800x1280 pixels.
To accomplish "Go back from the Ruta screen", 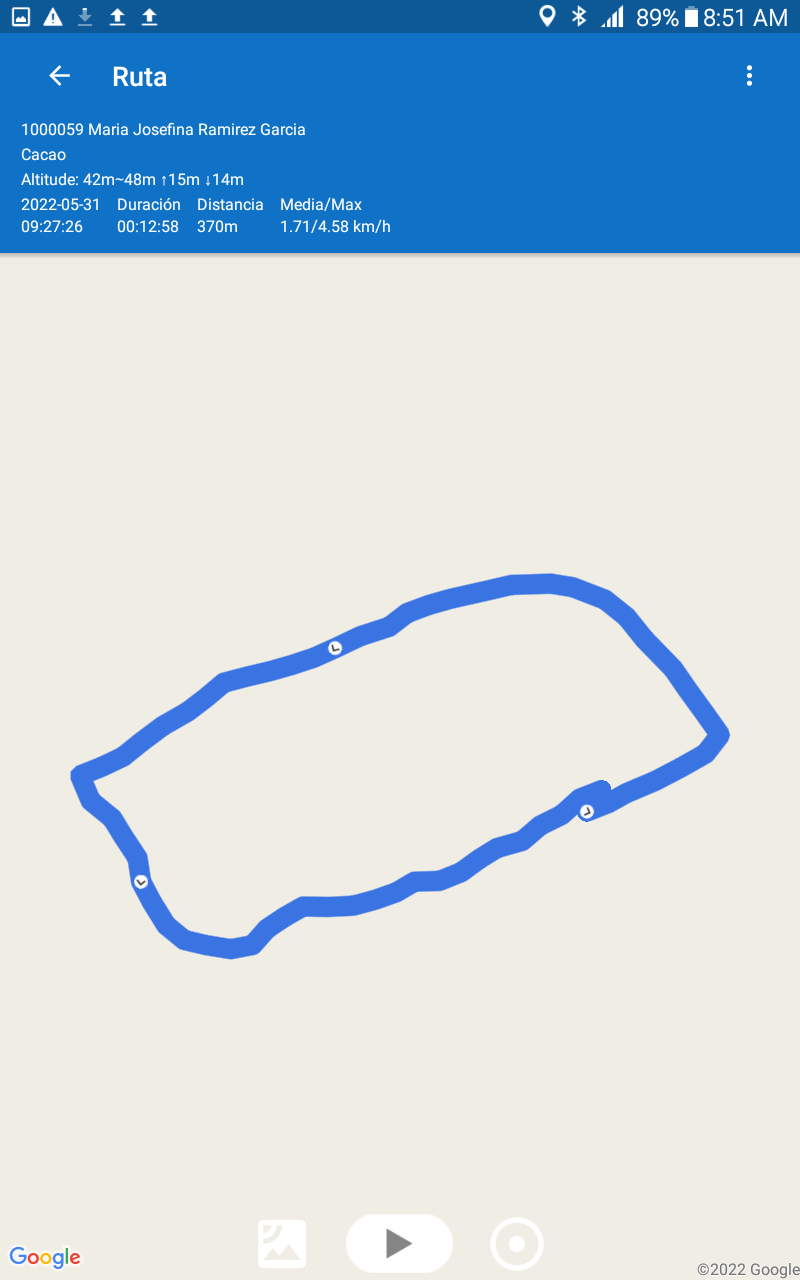I will point(60,76).
